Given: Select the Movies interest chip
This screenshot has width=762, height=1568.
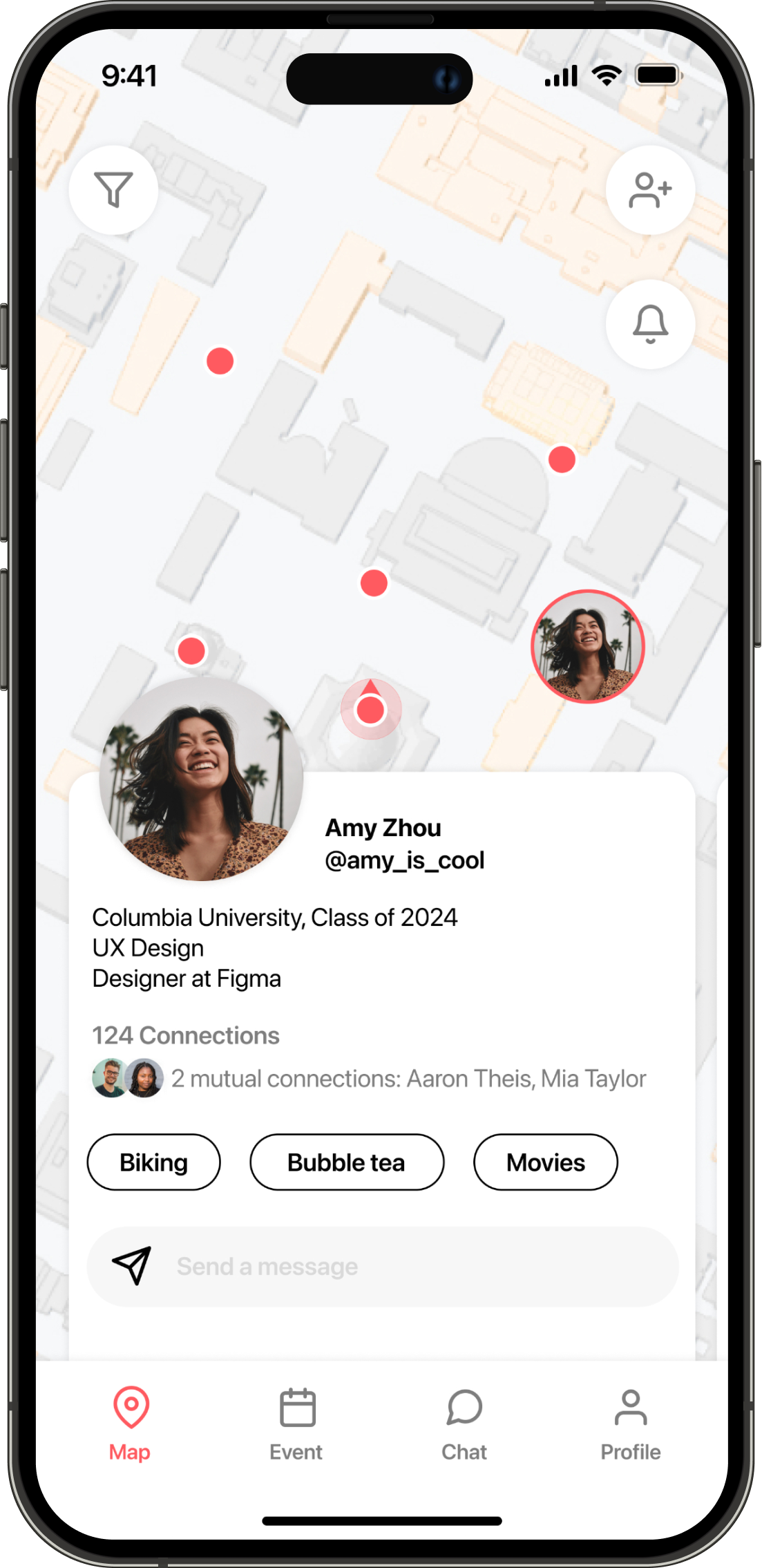Looking at the screenshot, I should tap(546, 1162).
